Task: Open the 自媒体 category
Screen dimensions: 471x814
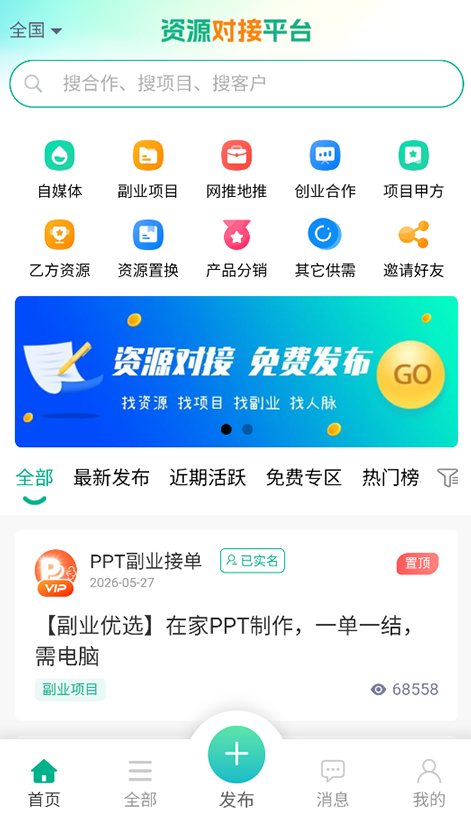Action: (60, 169)
